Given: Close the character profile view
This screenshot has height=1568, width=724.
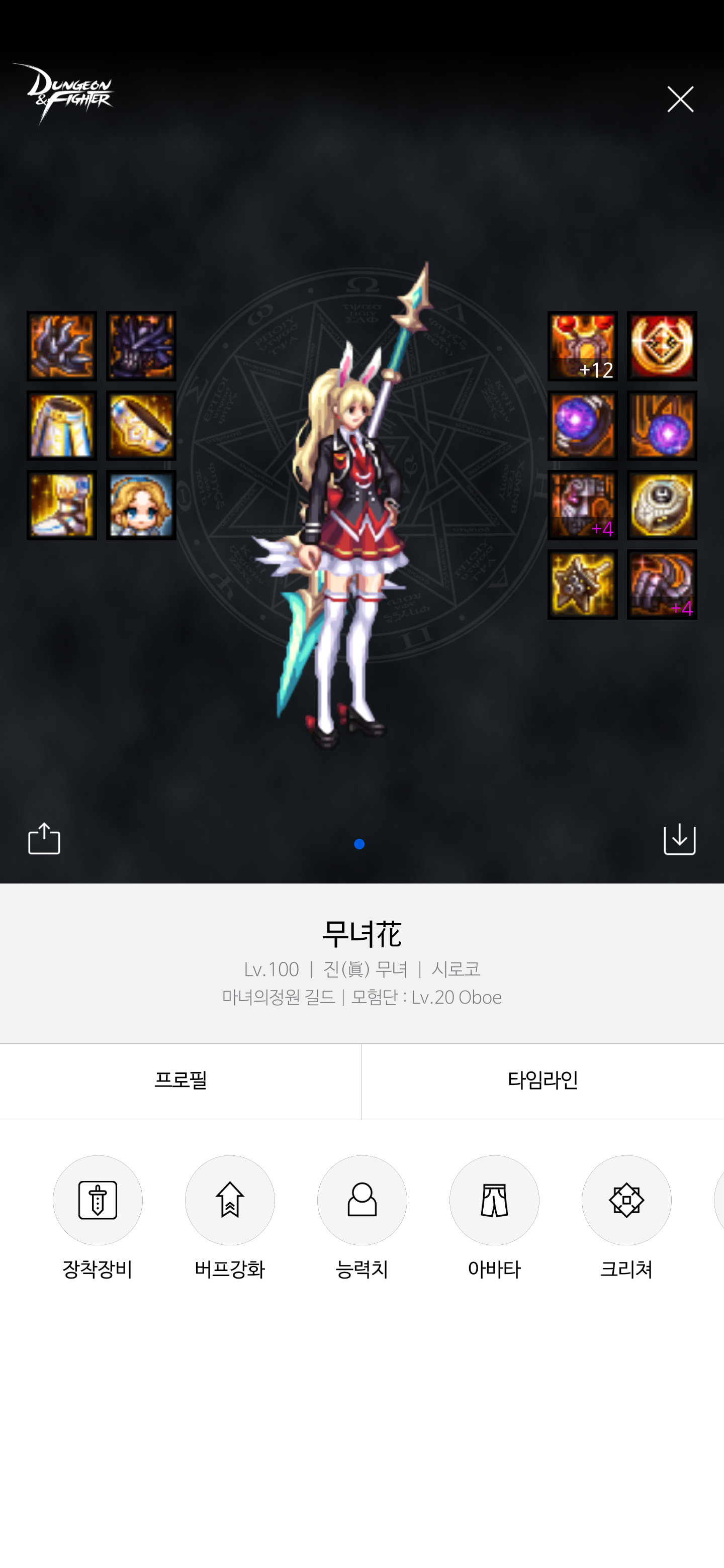Looking at the screenshot, I should click(680, 99).
